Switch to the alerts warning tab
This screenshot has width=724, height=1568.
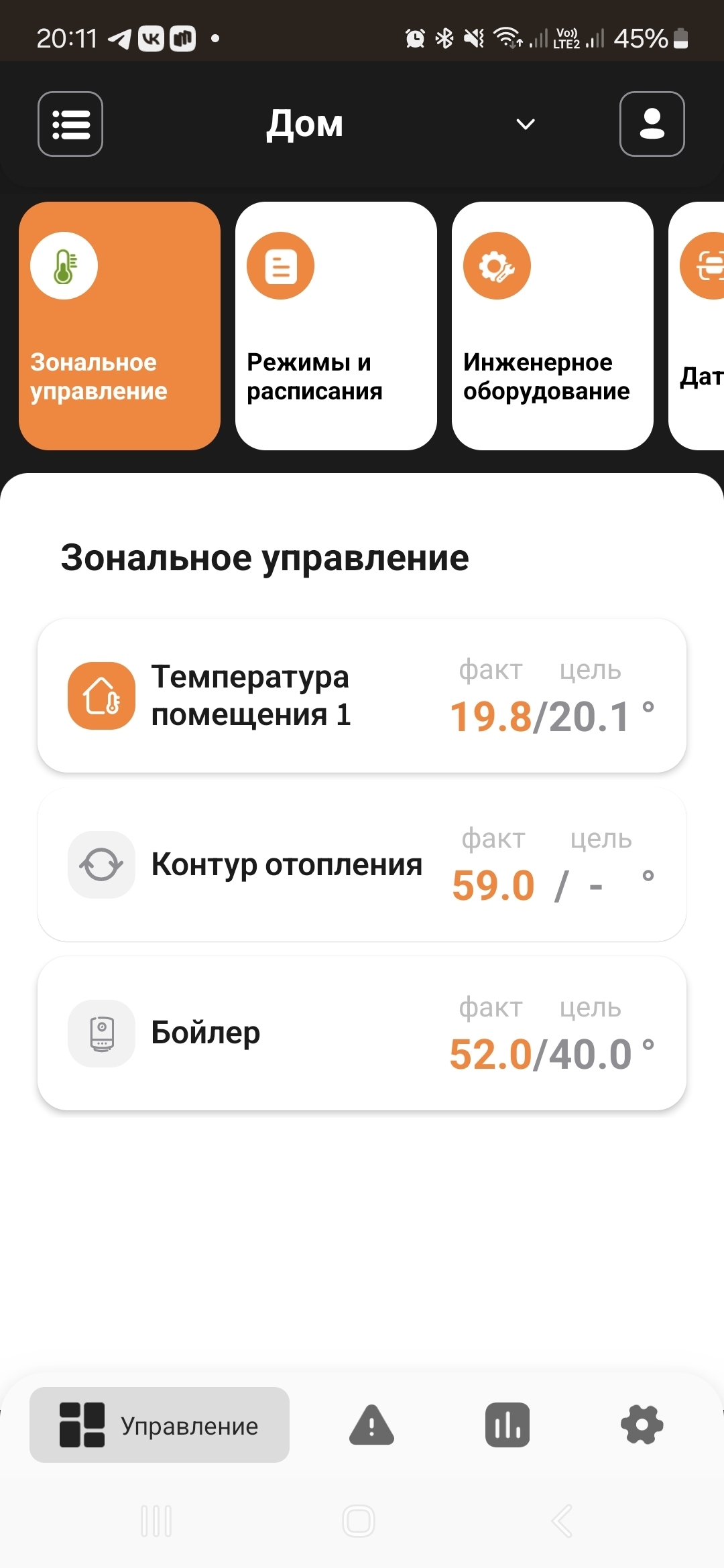click(371, 1425)
